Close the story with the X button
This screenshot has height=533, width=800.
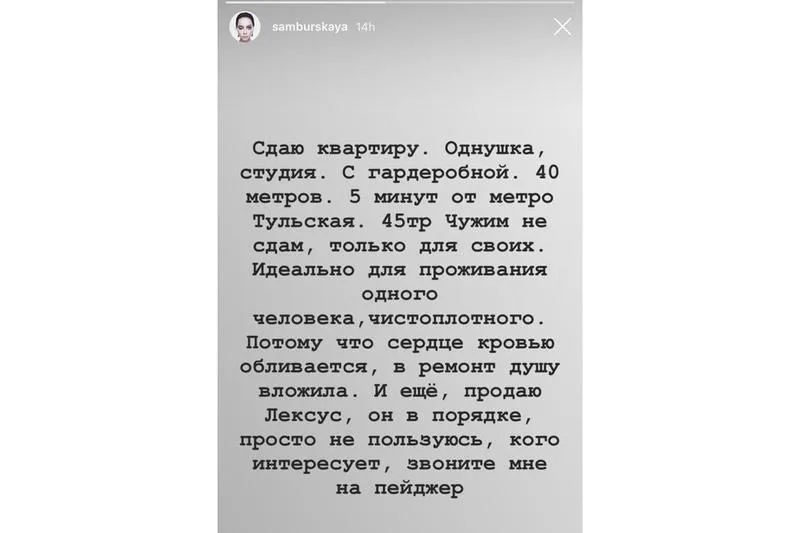(562, 27)
